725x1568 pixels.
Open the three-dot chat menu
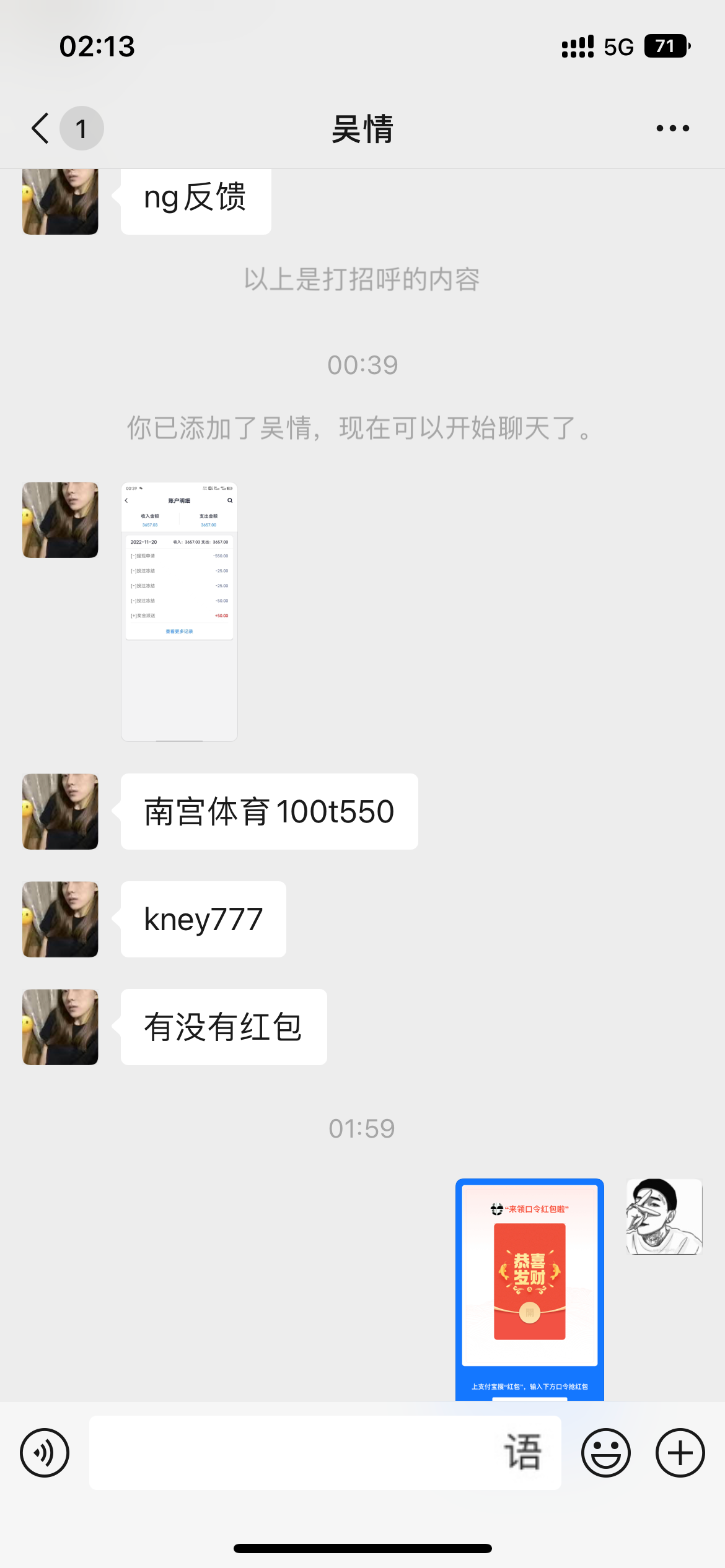pos(672,129)
